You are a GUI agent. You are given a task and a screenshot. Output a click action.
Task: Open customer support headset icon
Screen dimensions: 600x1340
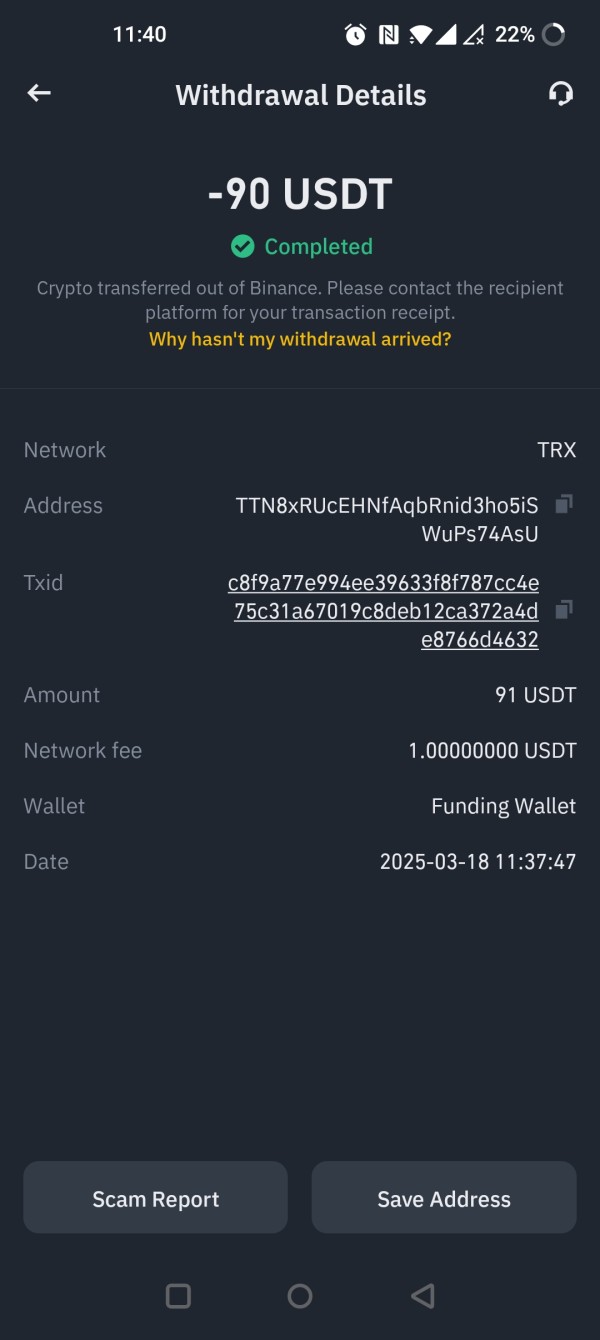tap(561, 93)
